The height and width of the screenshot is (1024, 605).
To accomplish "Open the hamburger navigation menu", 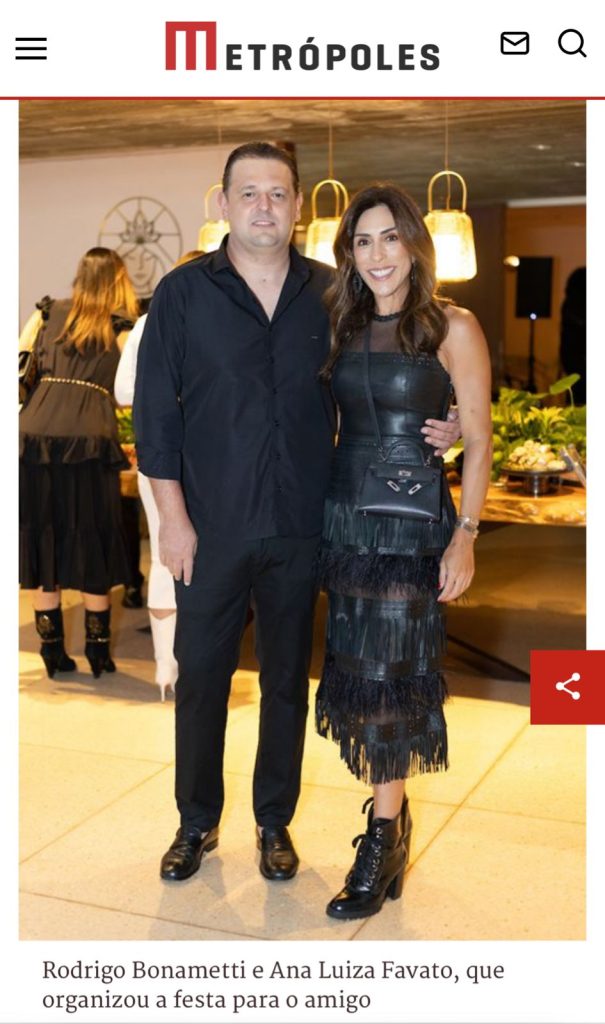I will pos(31,48).
